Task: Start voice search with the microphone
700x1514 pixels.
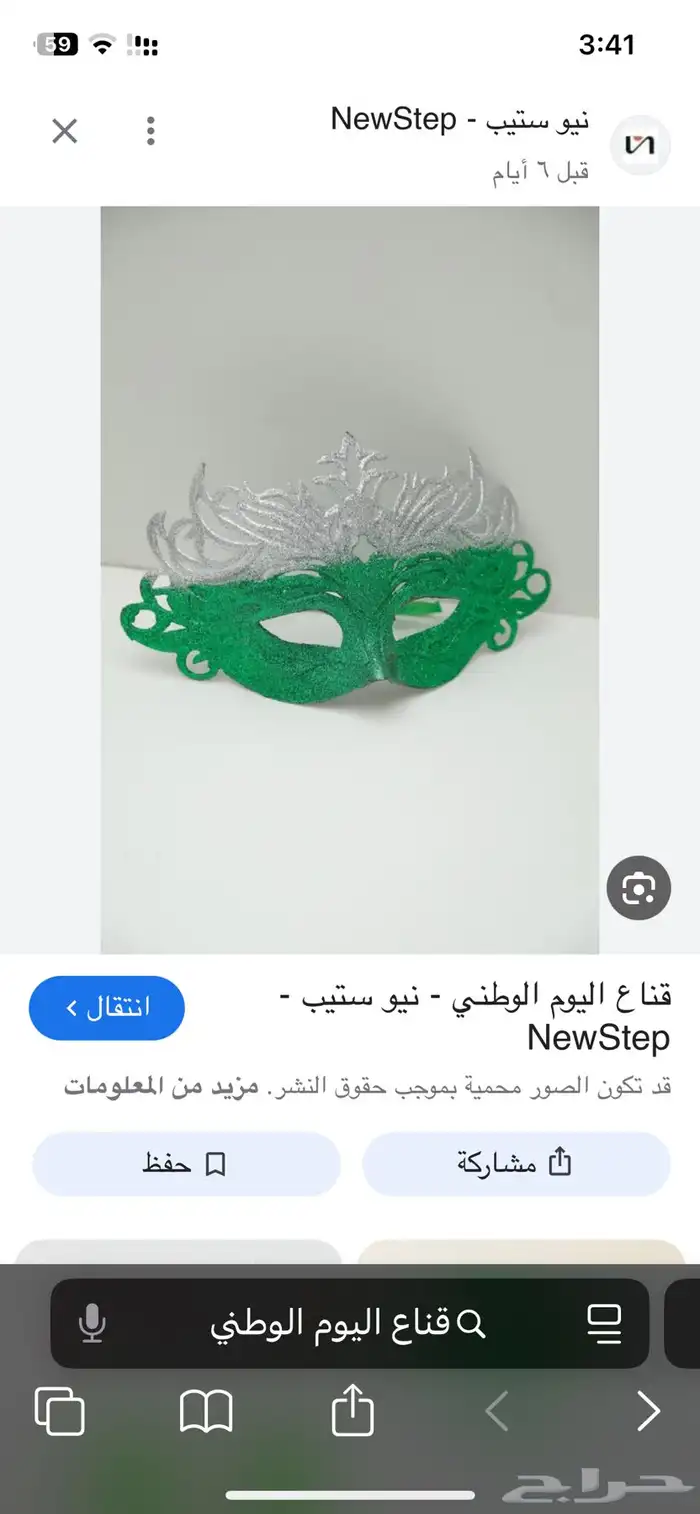Action: coord(92,1324)
